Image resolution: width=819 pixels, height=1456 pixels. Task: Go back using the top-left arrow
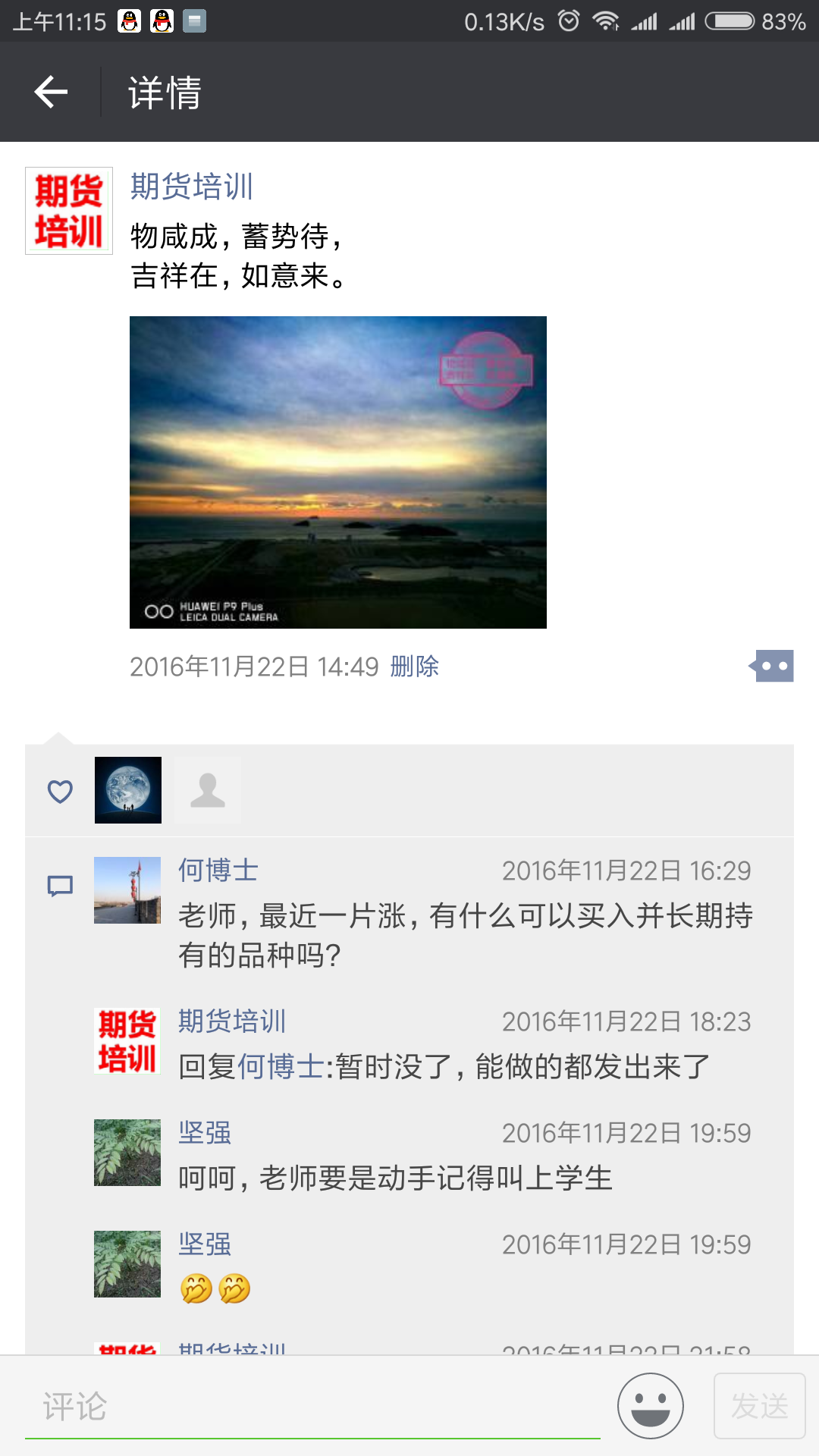tap(51, 92)
